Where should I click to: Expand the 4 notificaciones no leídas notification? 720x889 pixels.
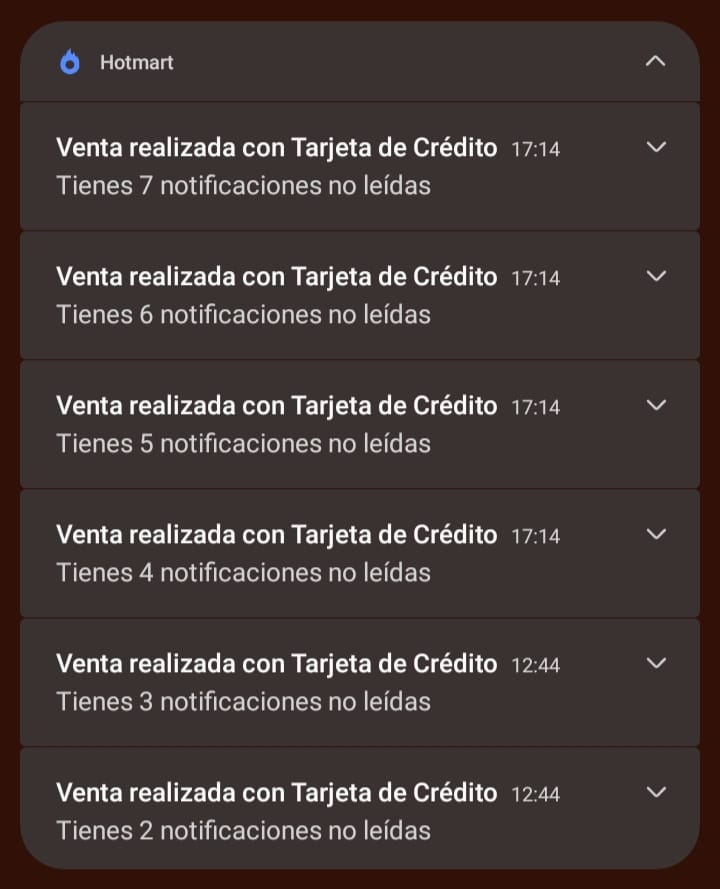[656, 534]
